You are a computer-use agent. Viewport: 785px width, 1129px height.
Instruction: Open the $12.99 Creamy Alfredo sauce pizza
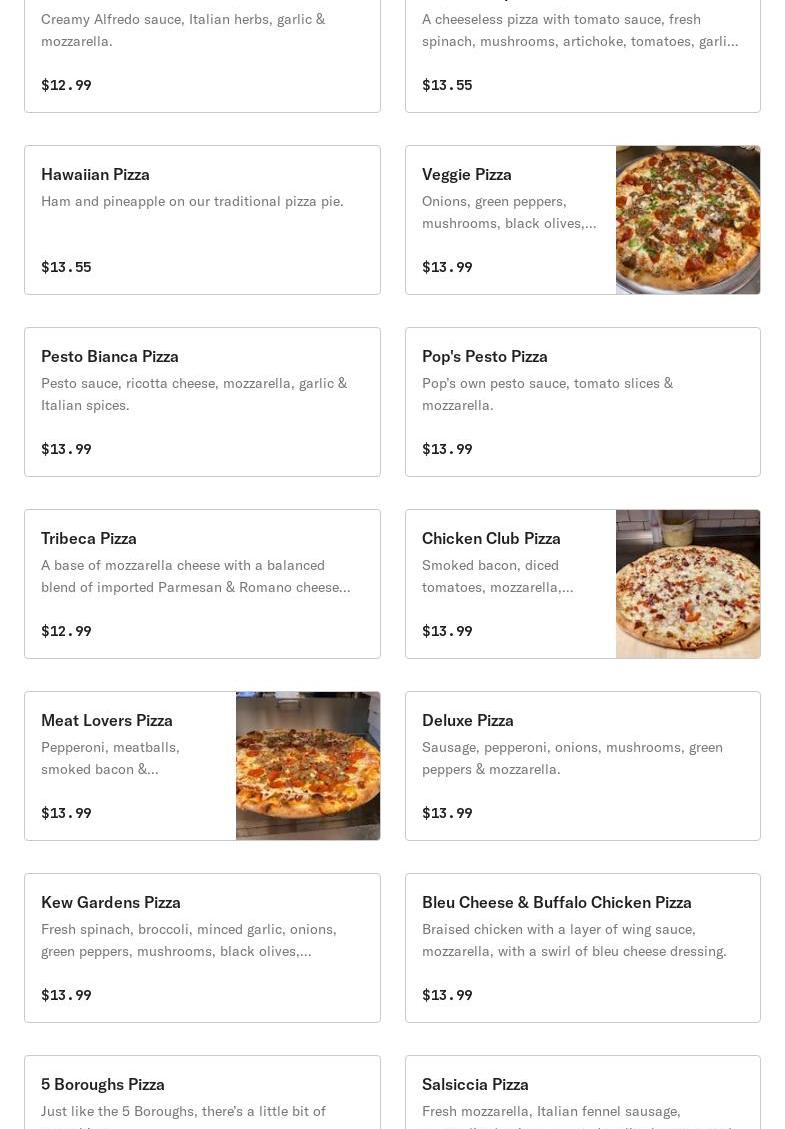click(202, 55)
